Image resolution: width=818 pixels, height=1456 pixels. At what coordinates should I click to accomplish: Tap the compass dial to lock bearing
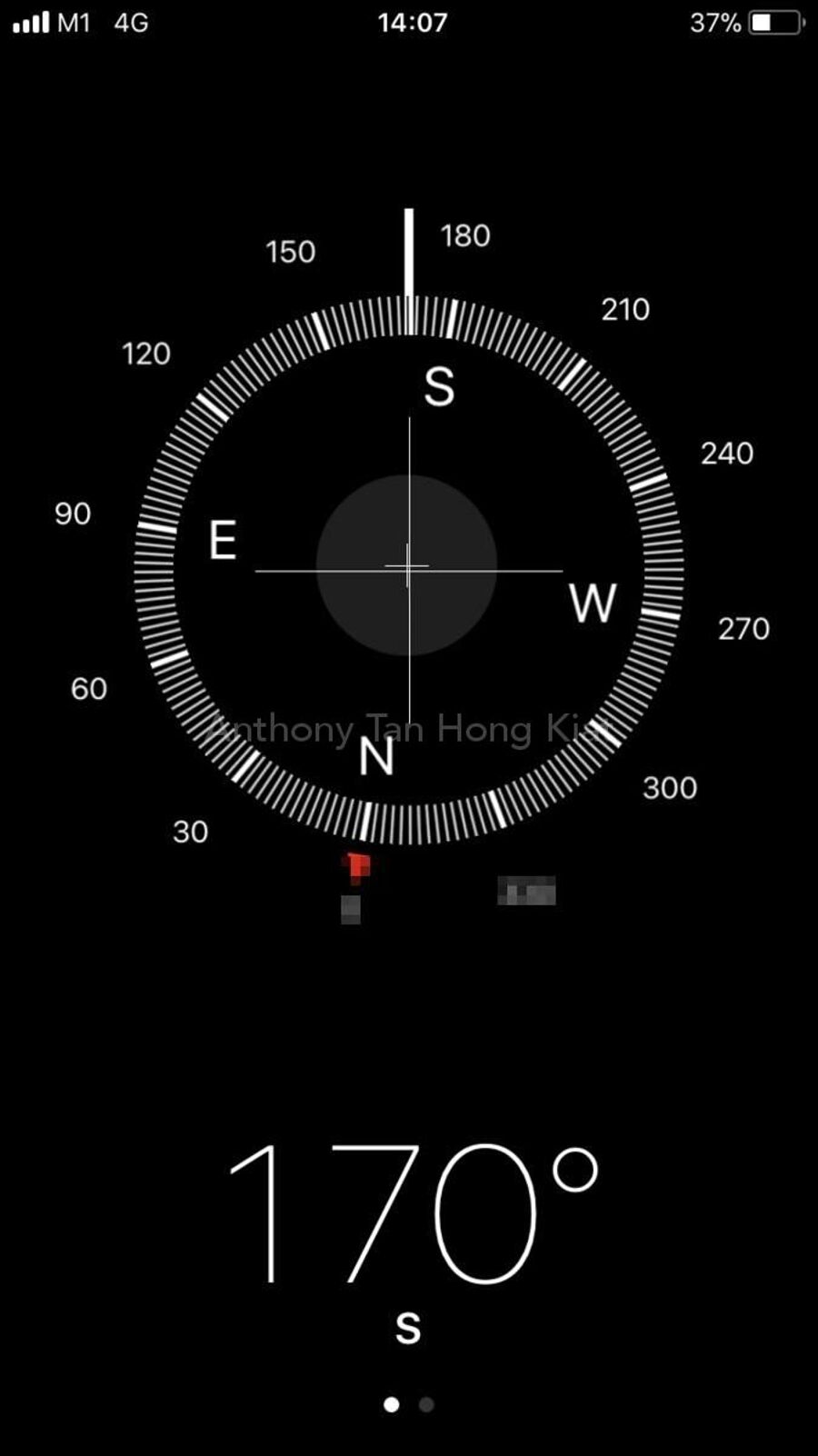click(408, 568)
